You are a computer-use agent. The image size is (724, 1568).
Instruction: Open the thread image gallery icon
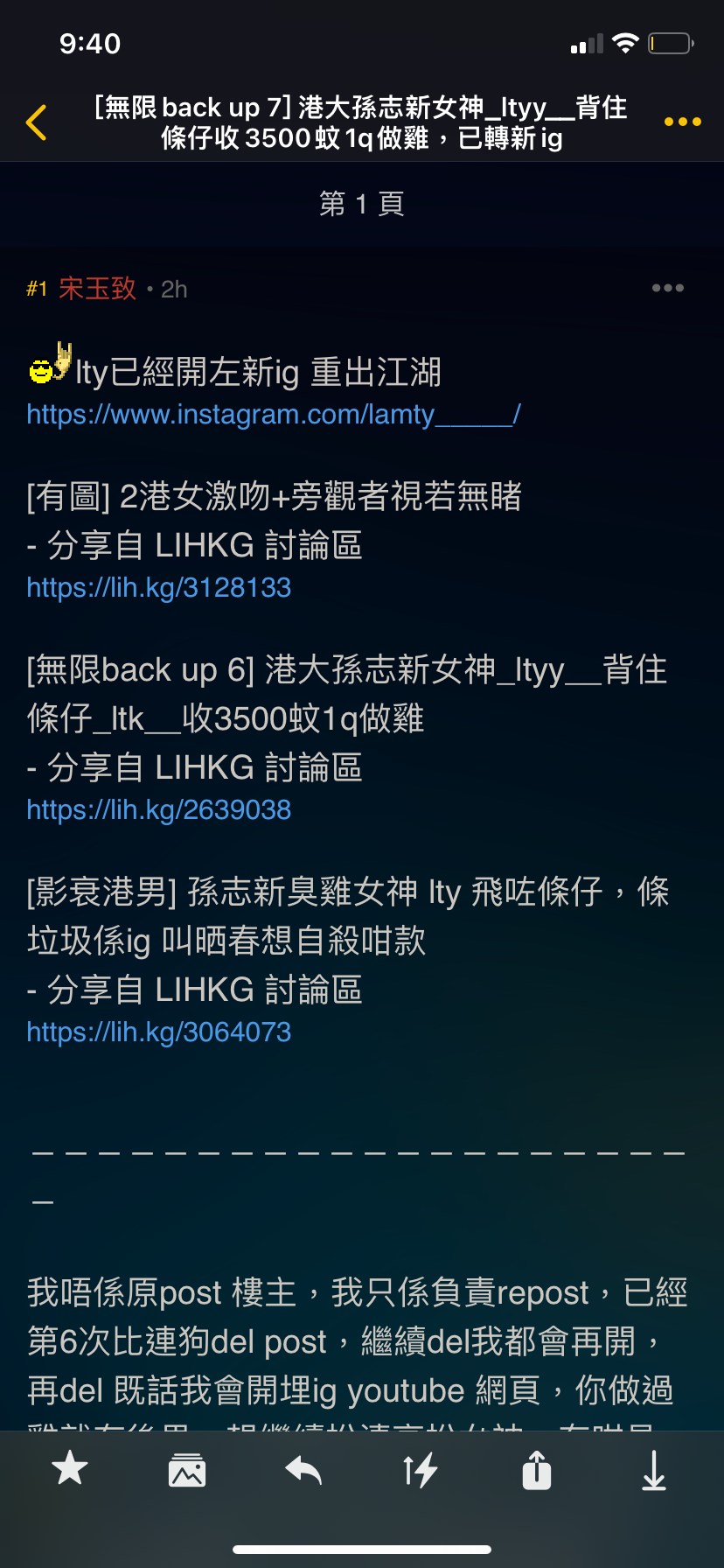185,1470
